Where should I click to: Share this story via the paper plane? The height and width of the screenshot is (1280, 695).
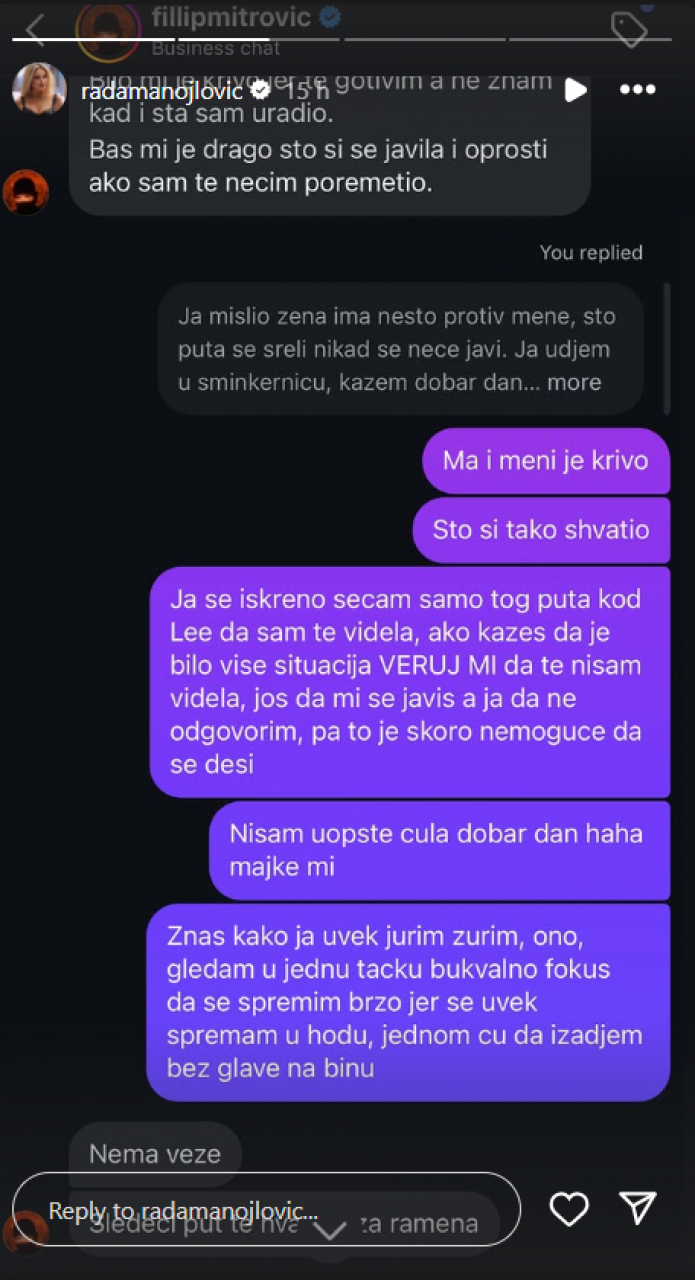638,1209
